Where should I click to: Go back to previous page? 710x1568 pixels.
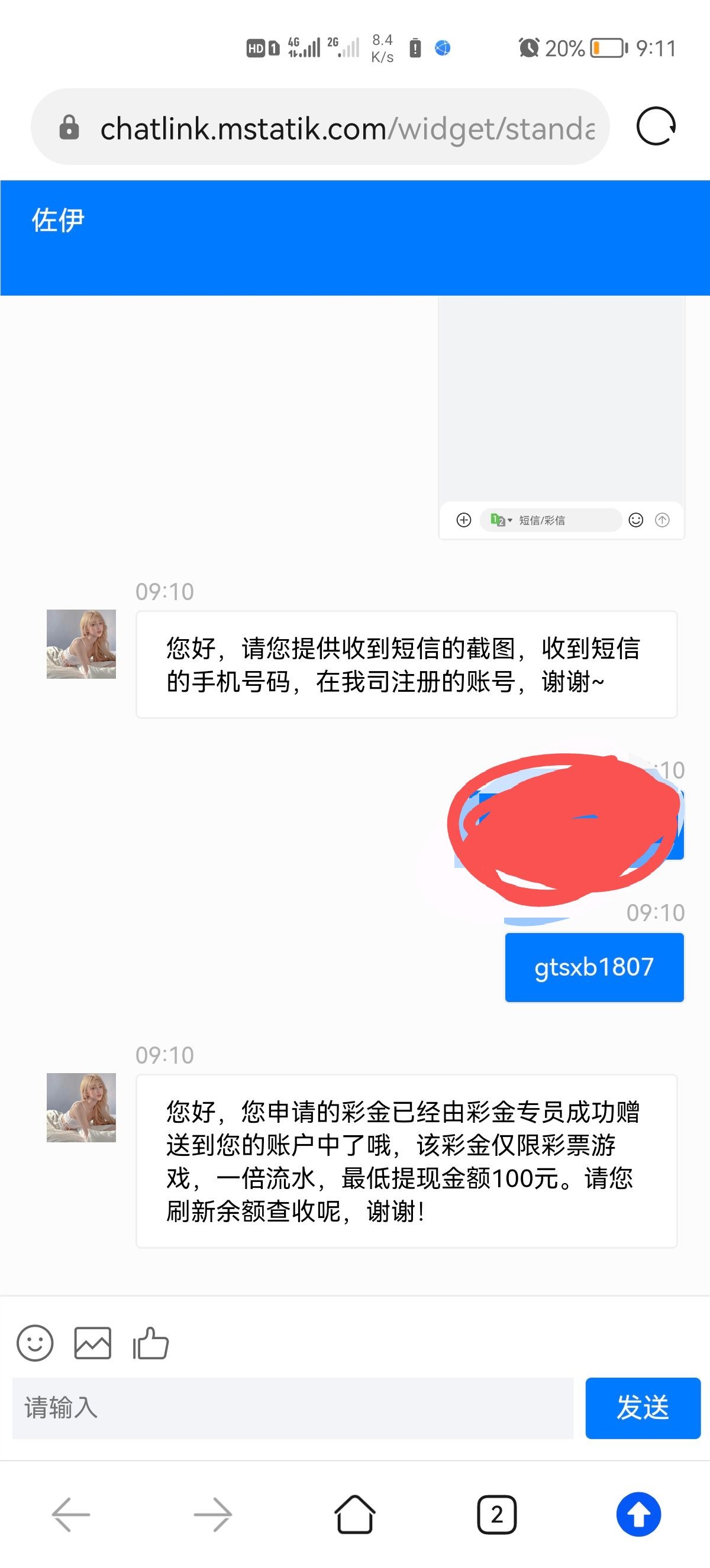pos(71,1514)
